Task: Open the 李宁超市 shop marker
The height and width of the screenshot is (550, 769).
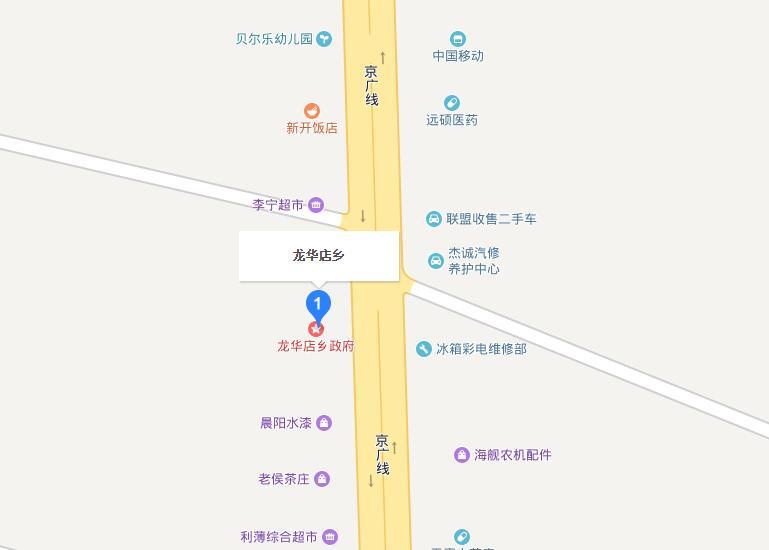Action: 316,205
